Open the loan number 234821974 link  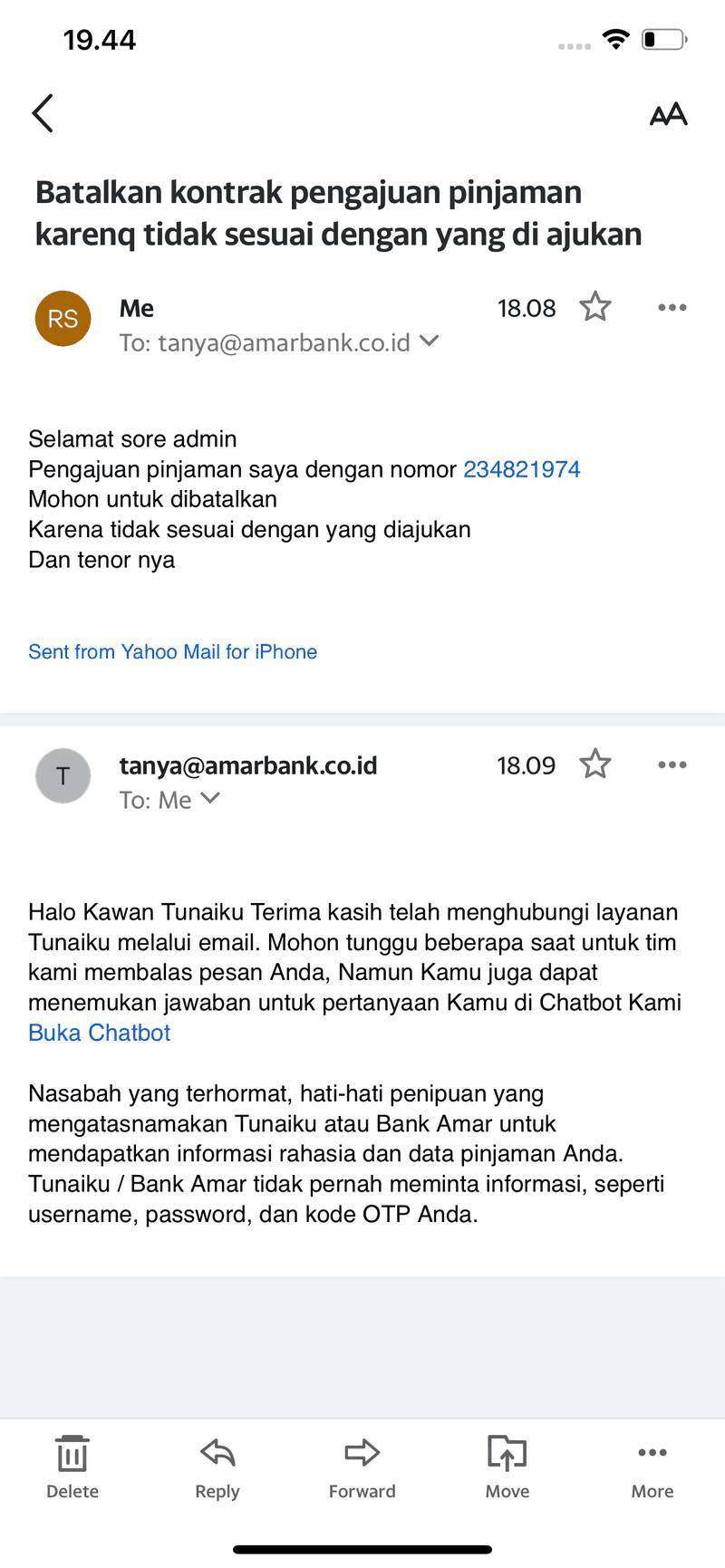pos(521,469)
